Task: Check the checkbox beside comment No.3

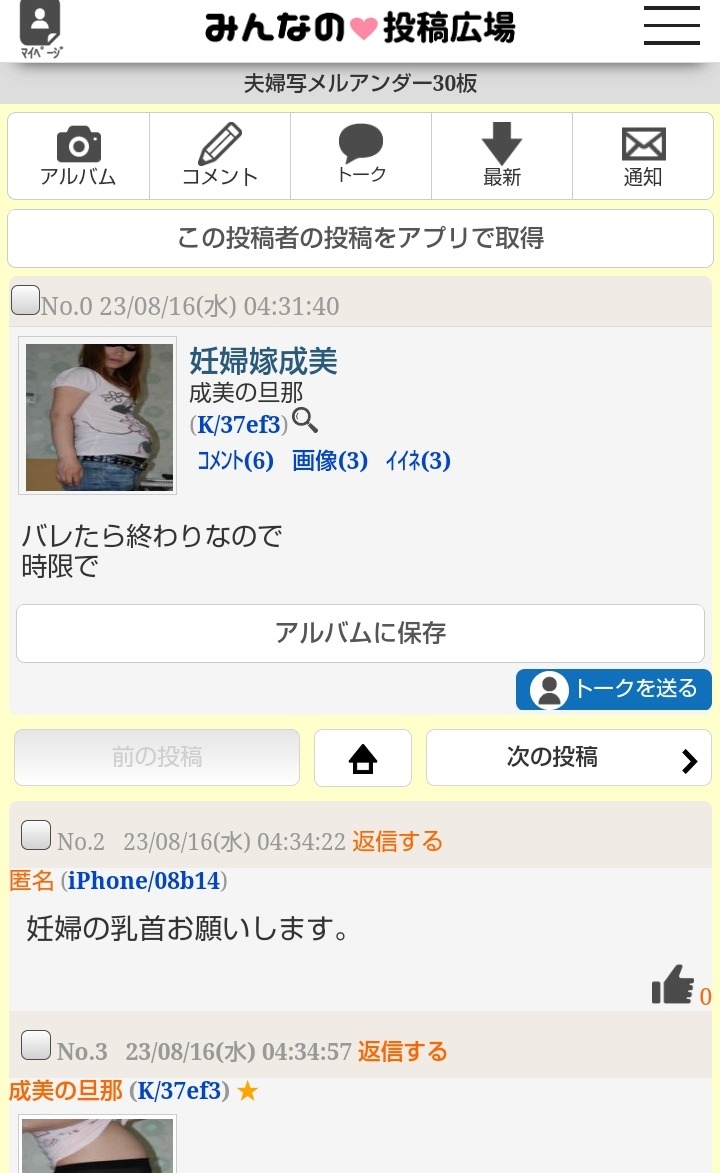Action: 36,1046
